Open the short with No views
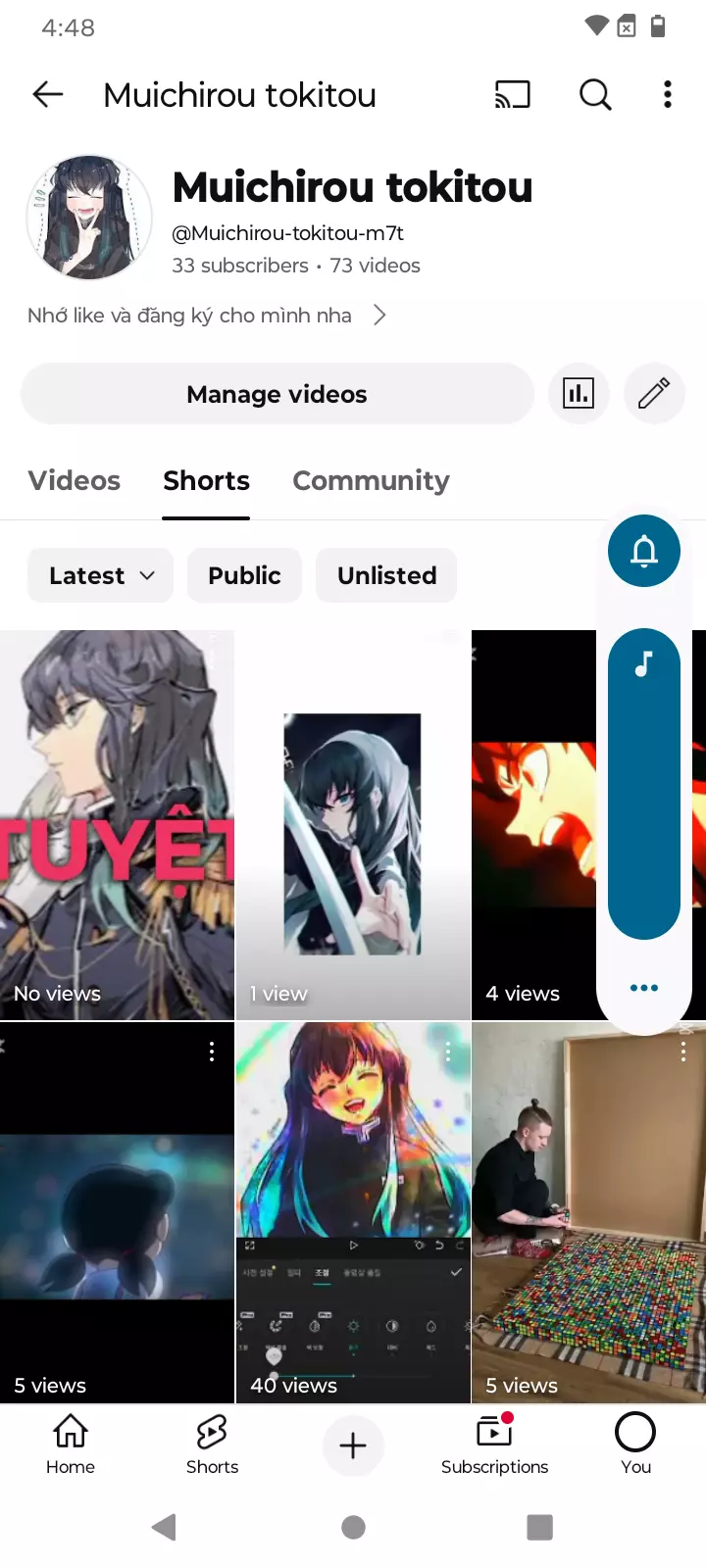This screenshot has width=706, height=1568. coord(117,823)
